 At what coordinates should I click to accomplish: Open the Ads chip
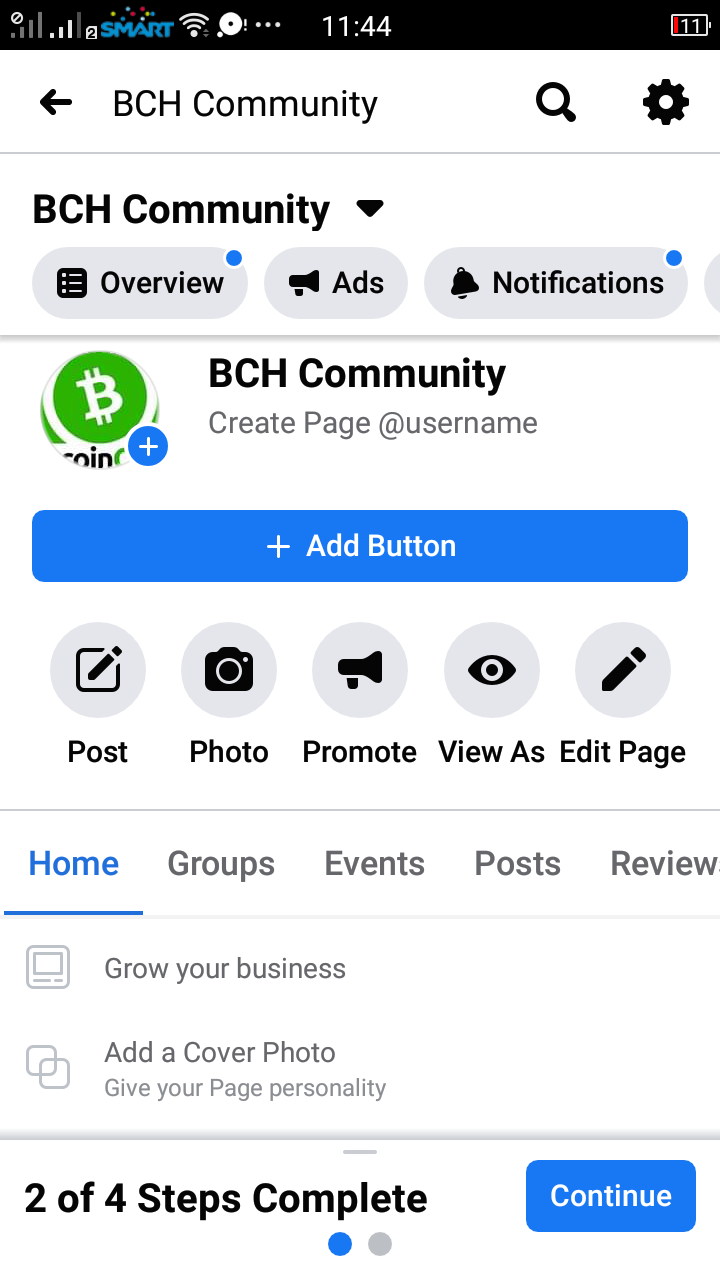coord(336,283)
